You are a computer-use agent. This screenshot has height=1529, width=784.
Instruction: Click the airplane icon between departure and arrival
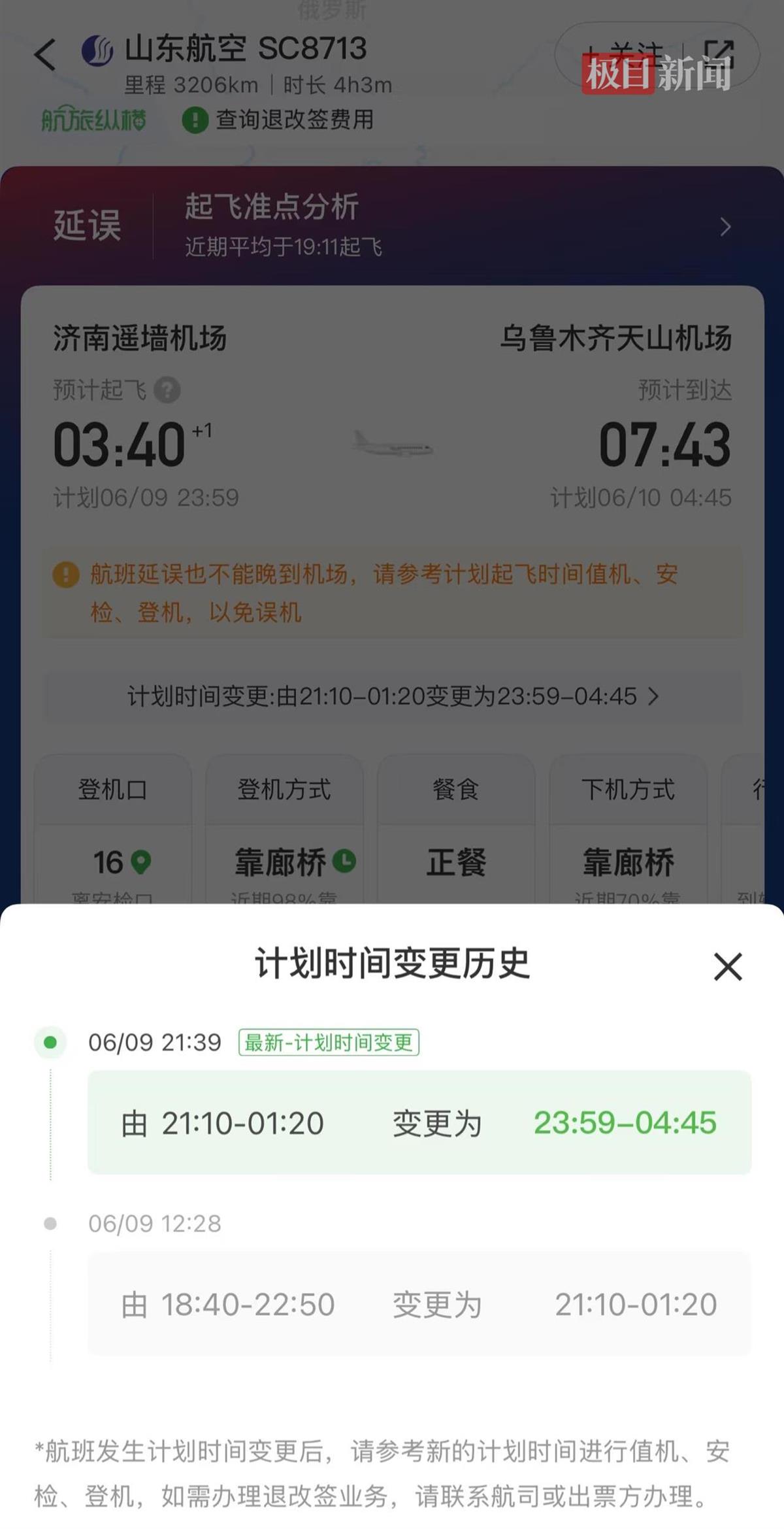[392, 445]
